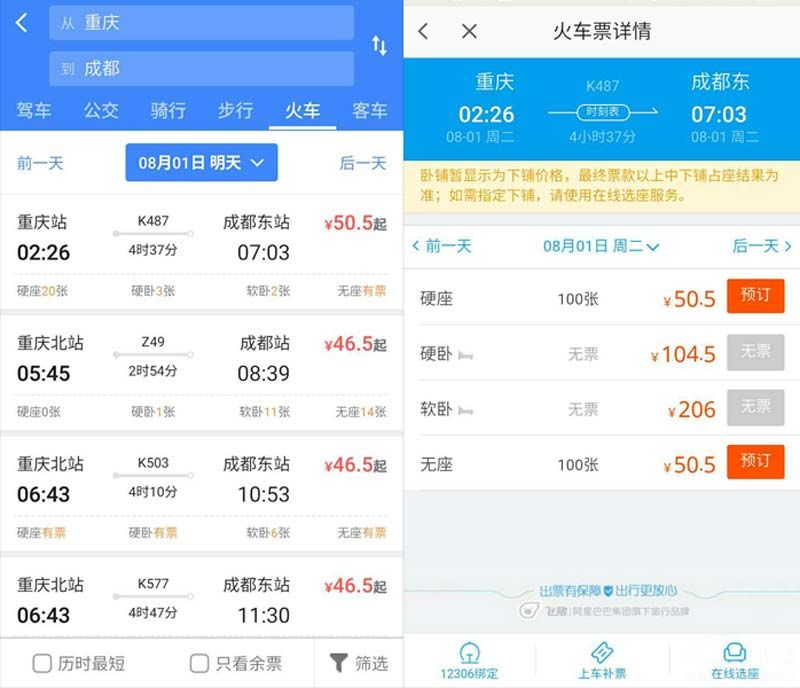Open the 筛选 filter options
This screenshot has width=800, height=688.
359,663
